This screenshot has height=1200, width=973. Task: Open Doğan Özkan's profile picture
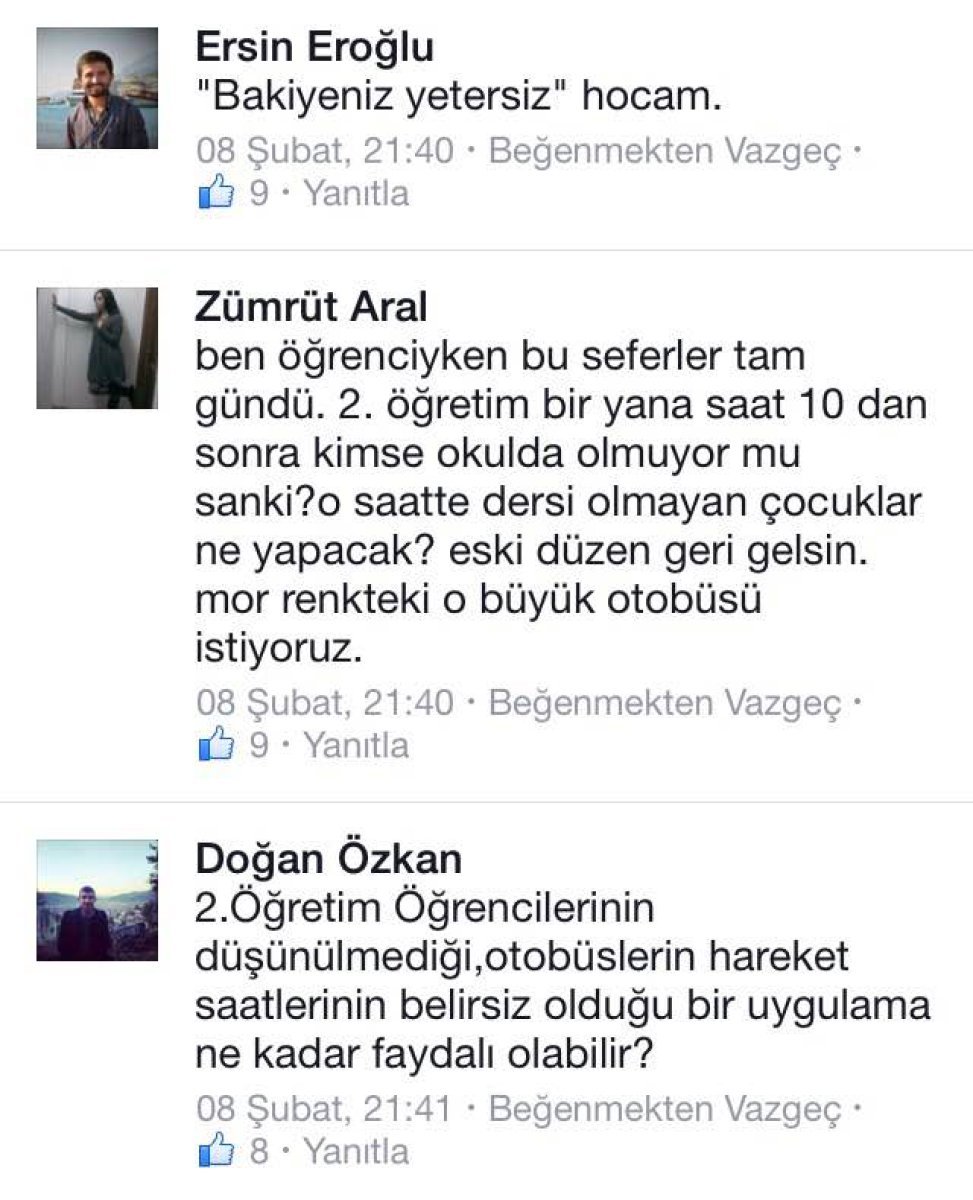(x=97, y=900)
